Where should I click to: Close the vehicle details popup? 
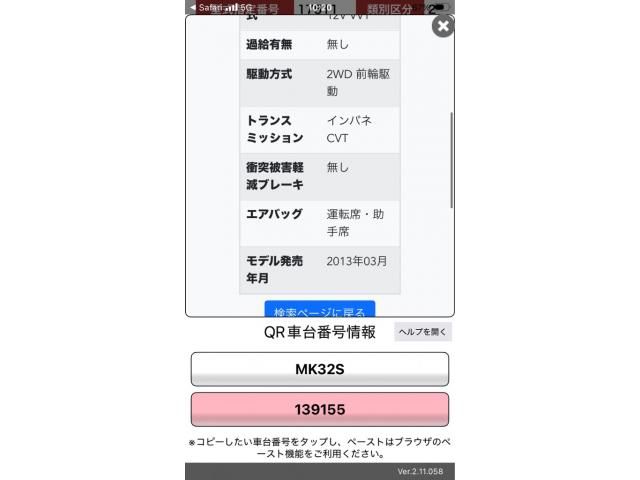[x=442, y=26]
